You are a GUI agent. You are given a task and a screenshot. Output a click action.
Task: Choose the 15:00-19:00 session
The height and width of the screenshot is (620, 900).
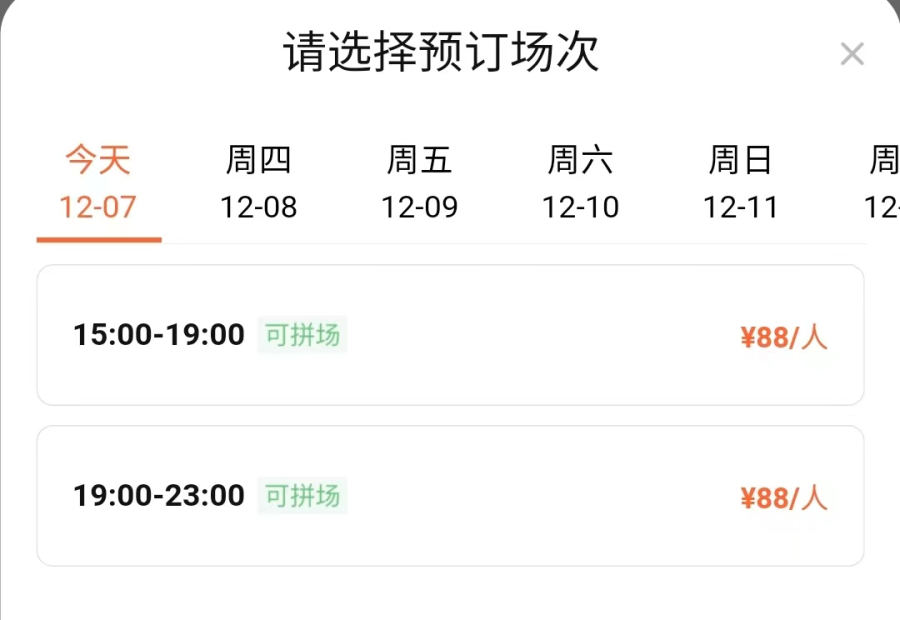[x=450, y=336]
